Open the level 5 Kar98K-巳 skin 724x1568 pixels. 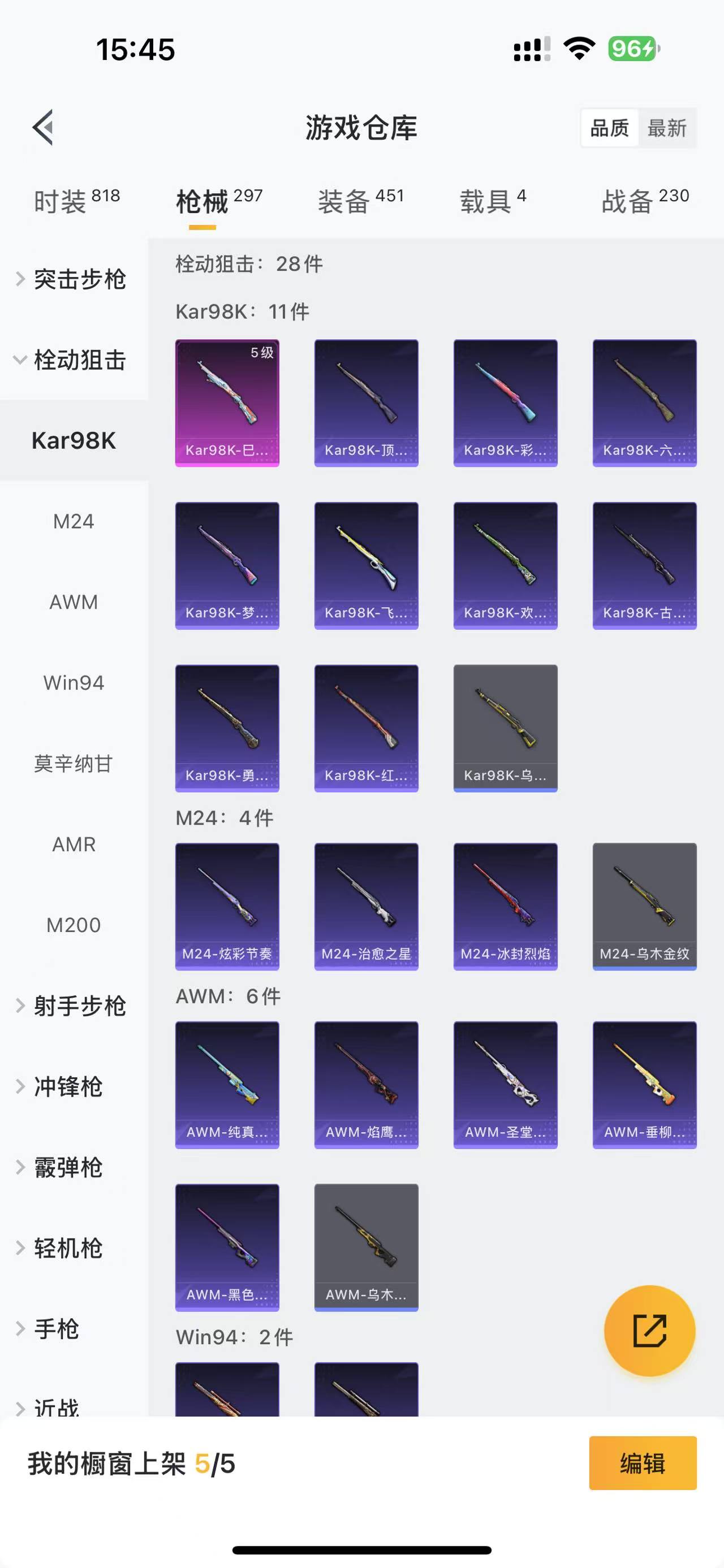(227, 403)
